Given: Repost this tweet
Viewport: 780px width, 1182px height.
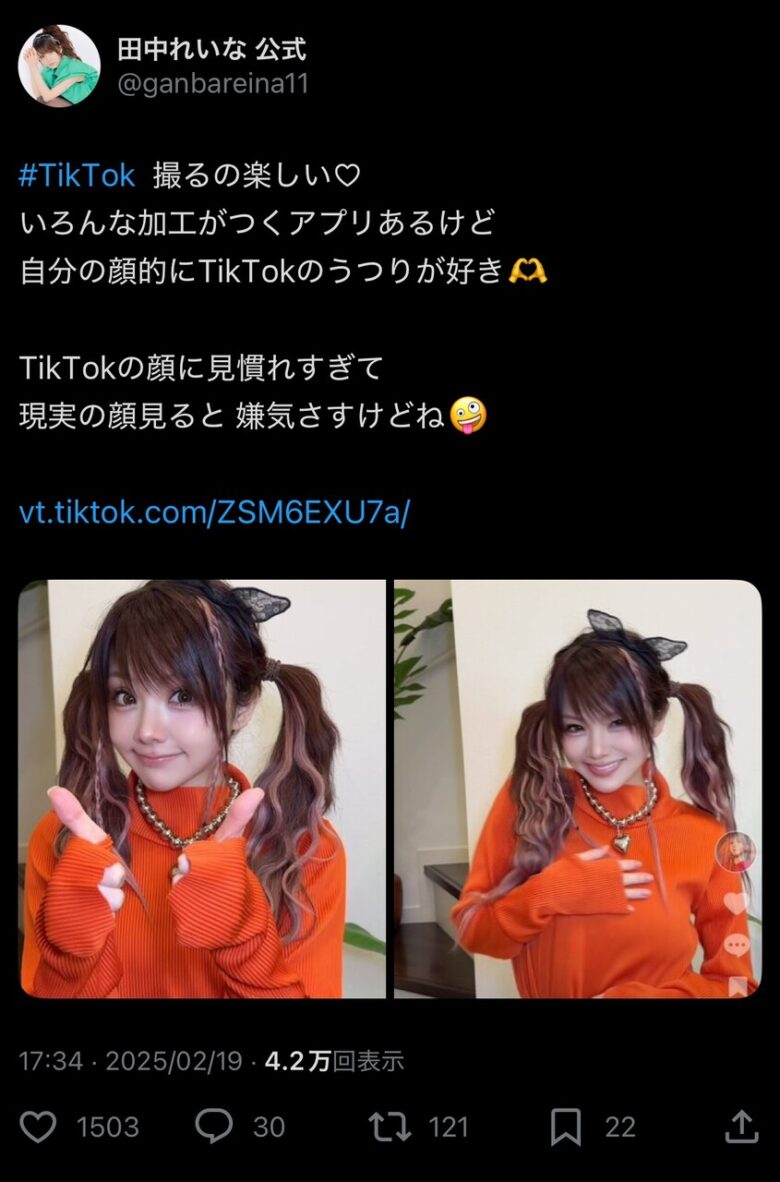Looking at the screenshot, I should (389, 1127).
